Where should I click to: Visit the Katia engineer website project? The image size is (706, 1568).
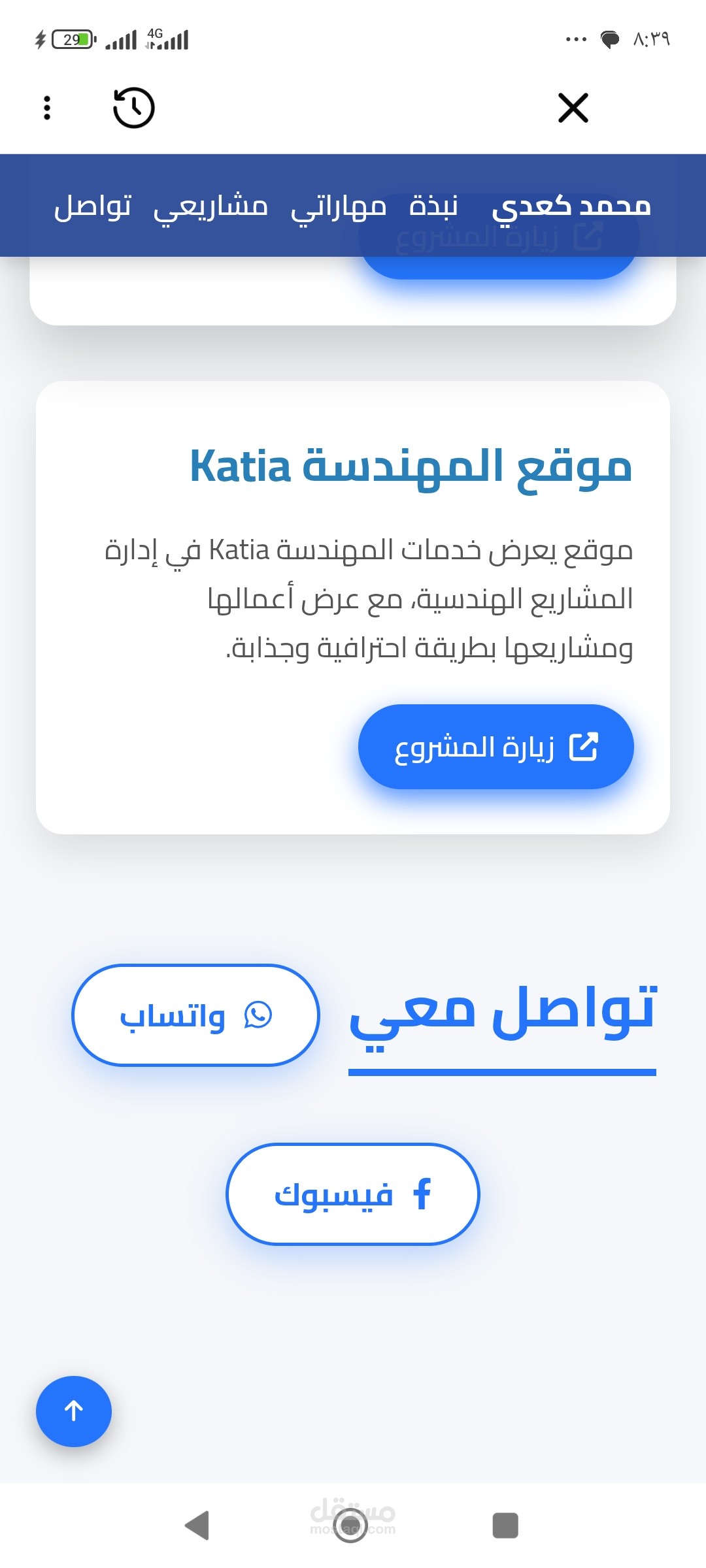496,747
